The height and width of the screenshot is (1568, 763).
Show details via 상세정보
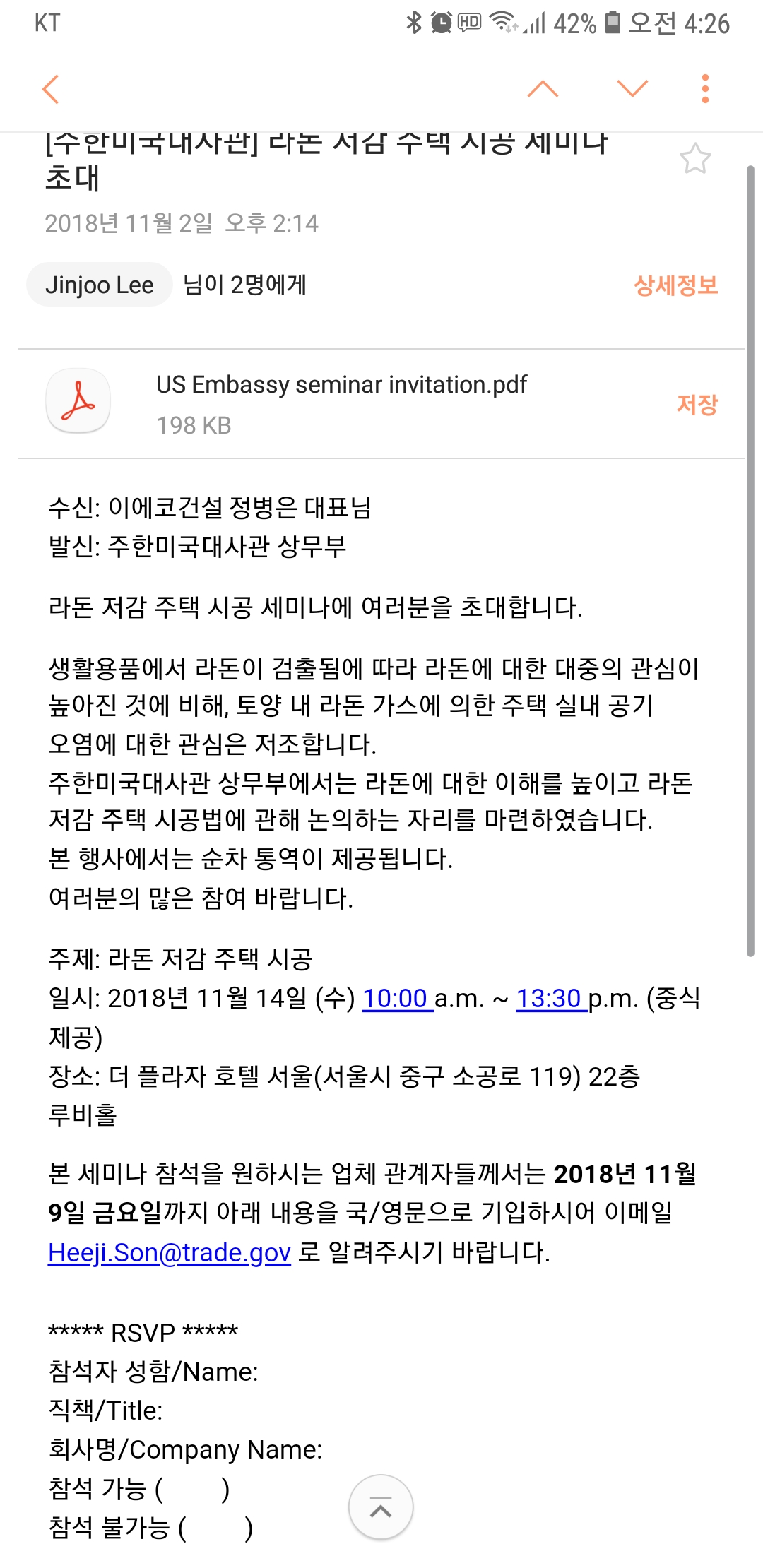pos(675,285)
